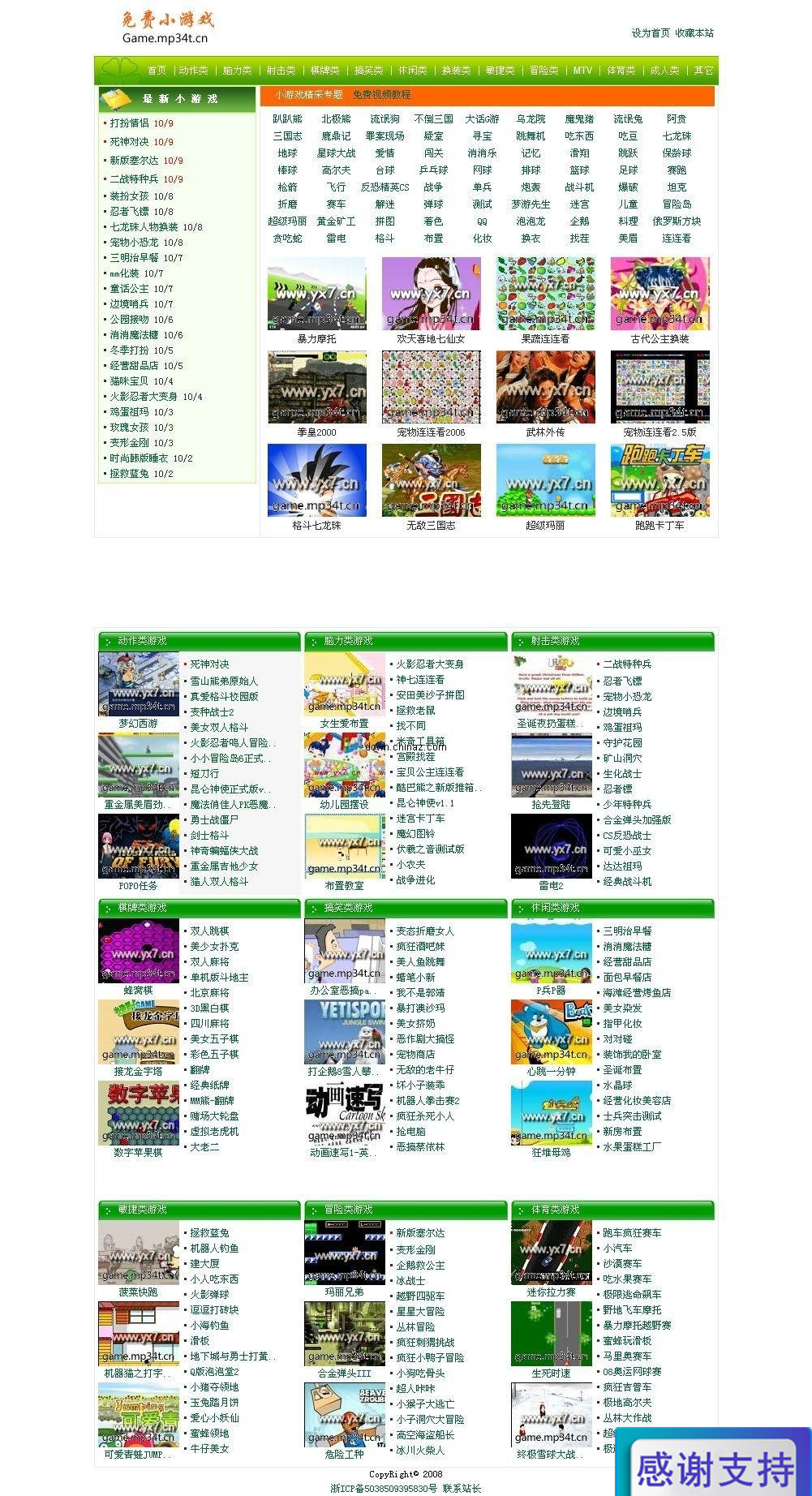
Task: Open 免费视频教程 link
Action: [381, 95]
